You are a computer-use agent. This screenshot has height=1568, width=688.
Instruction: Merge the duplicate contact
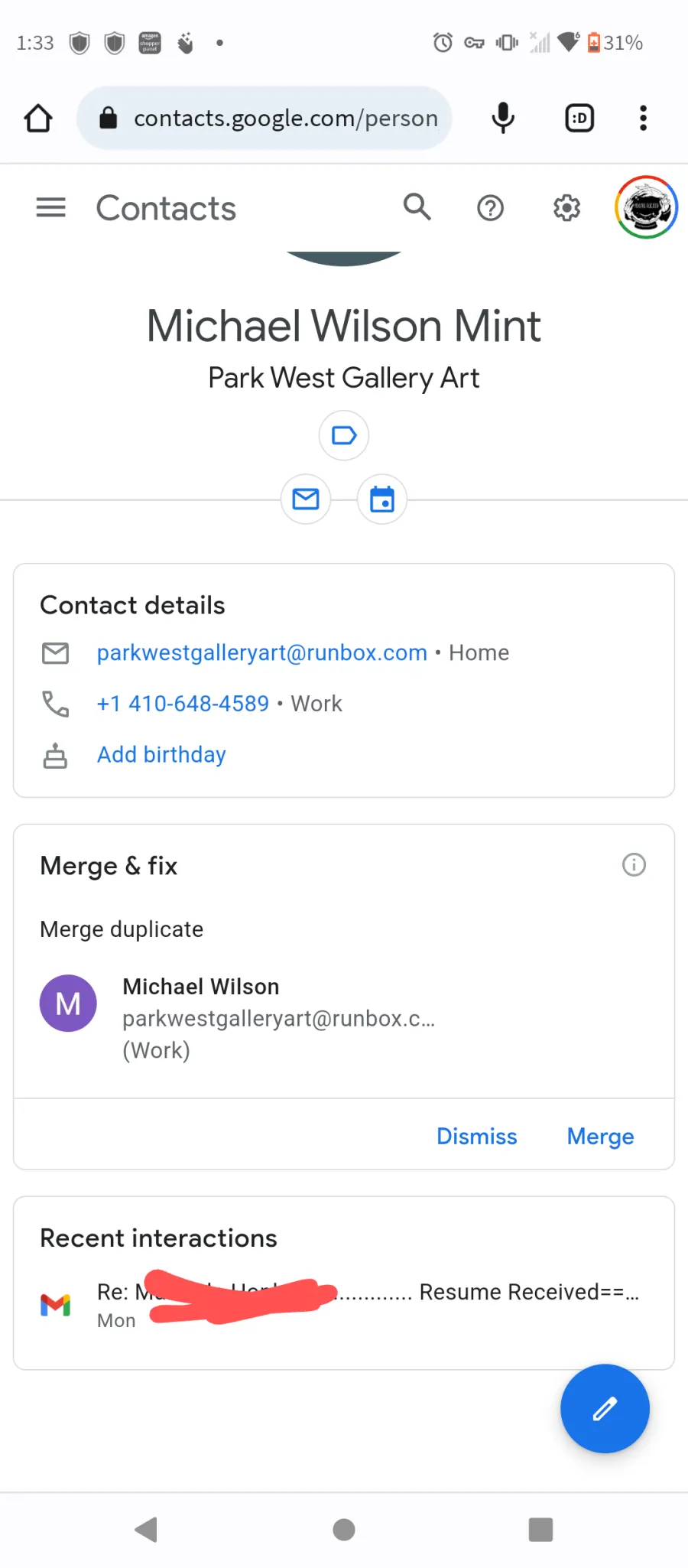[600, 1136]
